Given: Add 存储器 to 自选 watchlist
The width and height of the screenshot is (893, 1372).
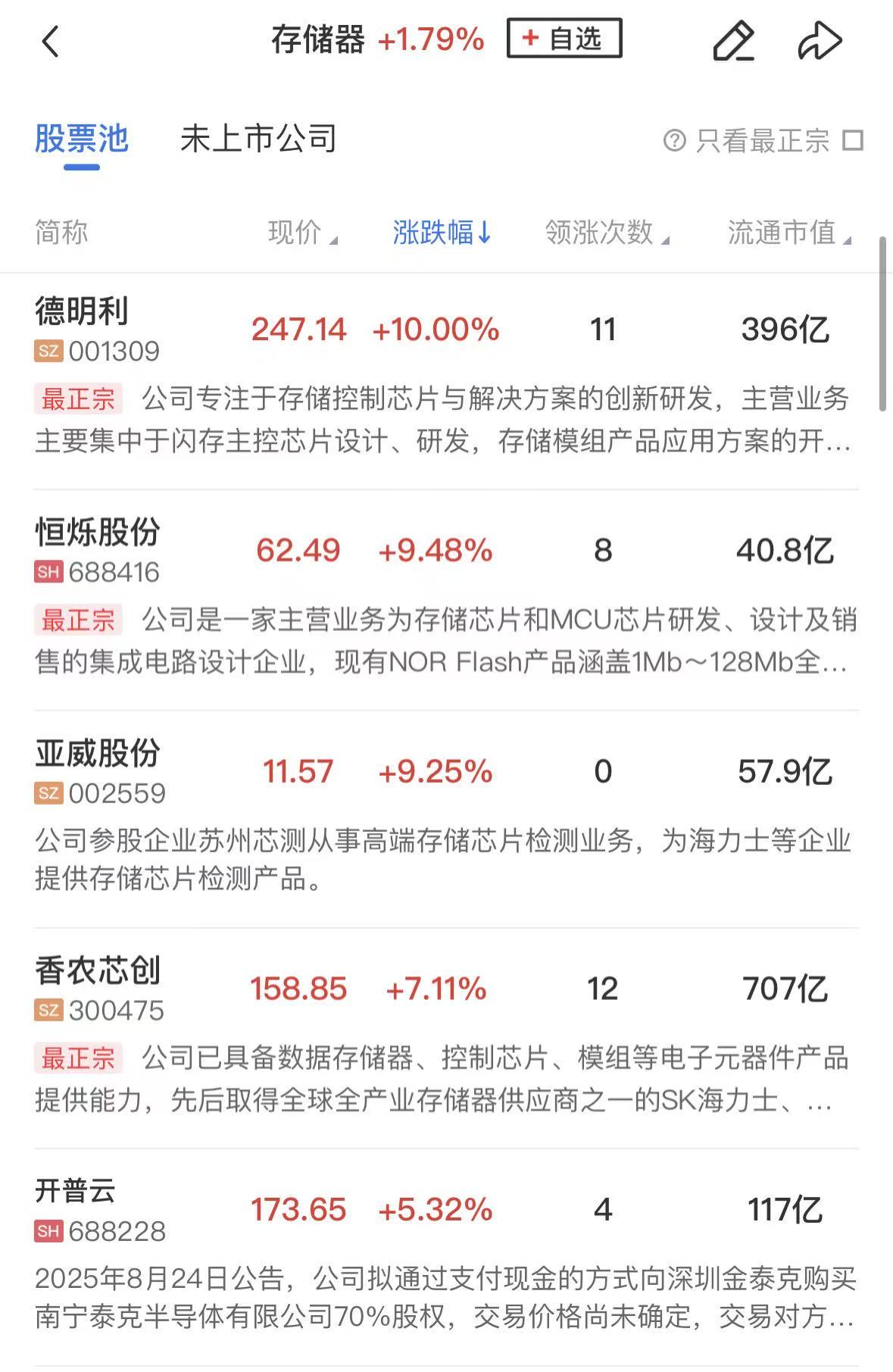Looking at the screenshot, I should 564,39.
